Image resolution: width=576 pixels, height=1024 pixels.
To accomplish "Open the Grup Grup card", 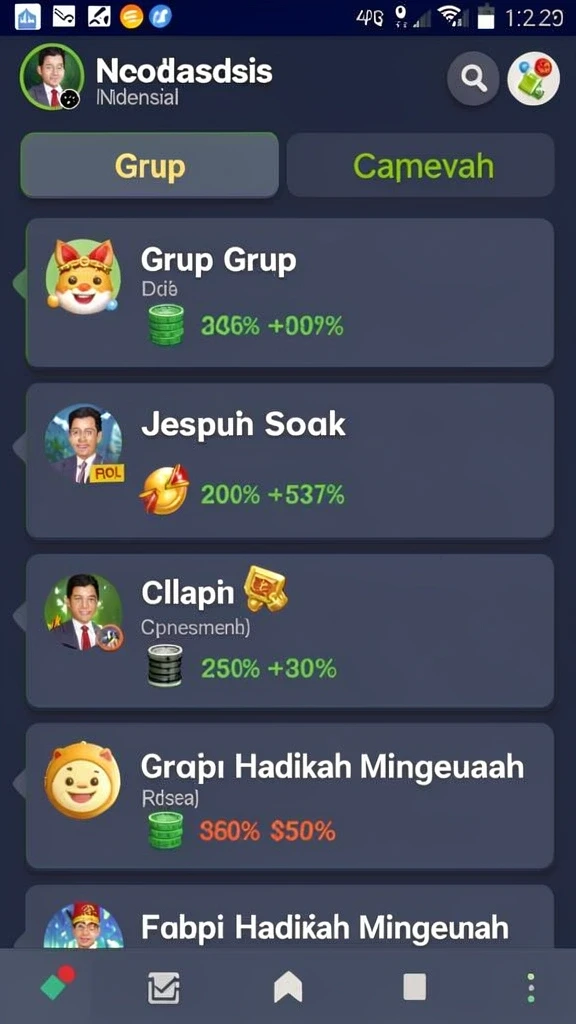I will [x=290, y=292].
